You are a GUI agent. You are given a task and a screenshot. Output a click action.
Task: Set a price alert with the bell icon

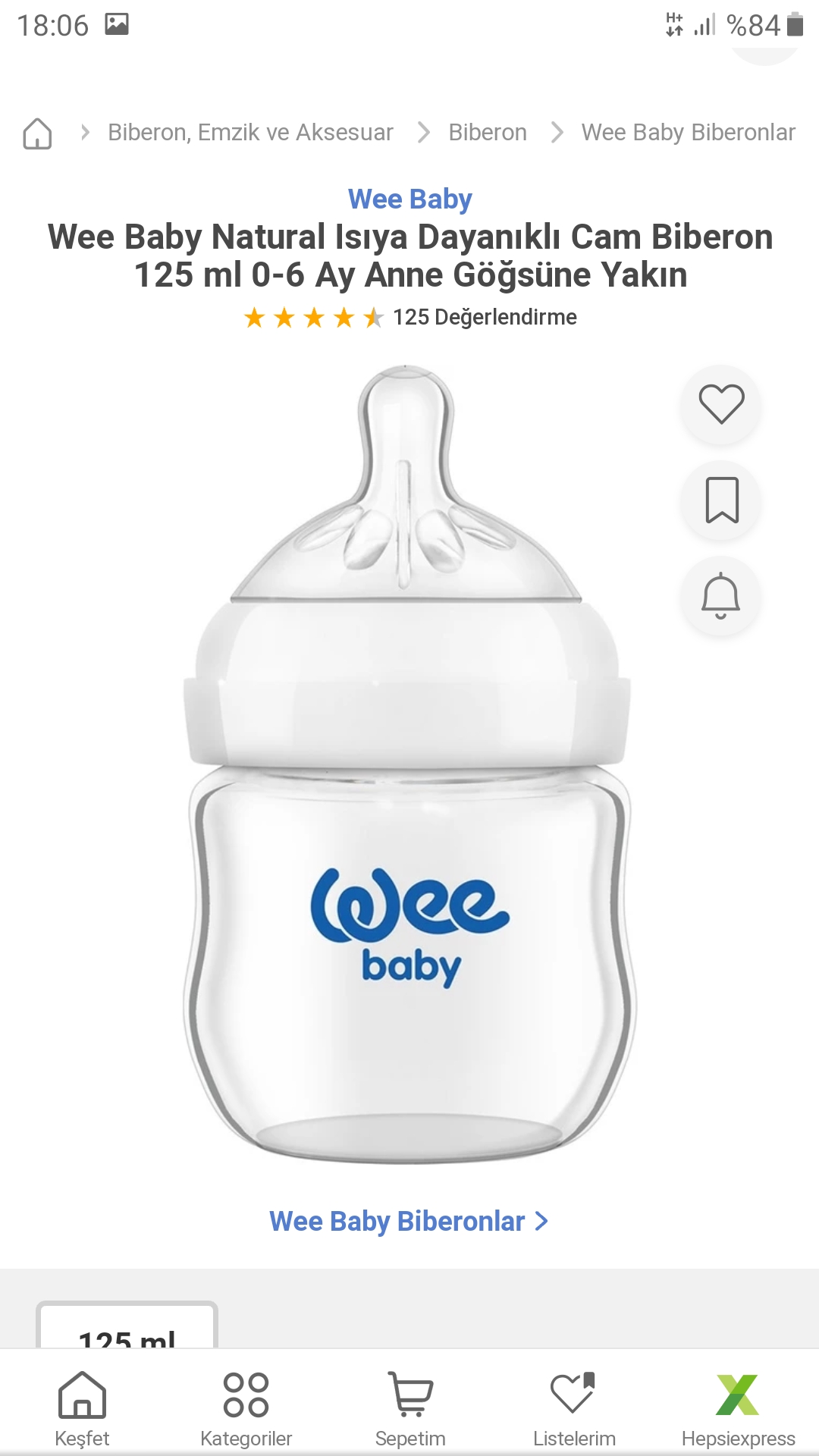click(x=720, y=596)
